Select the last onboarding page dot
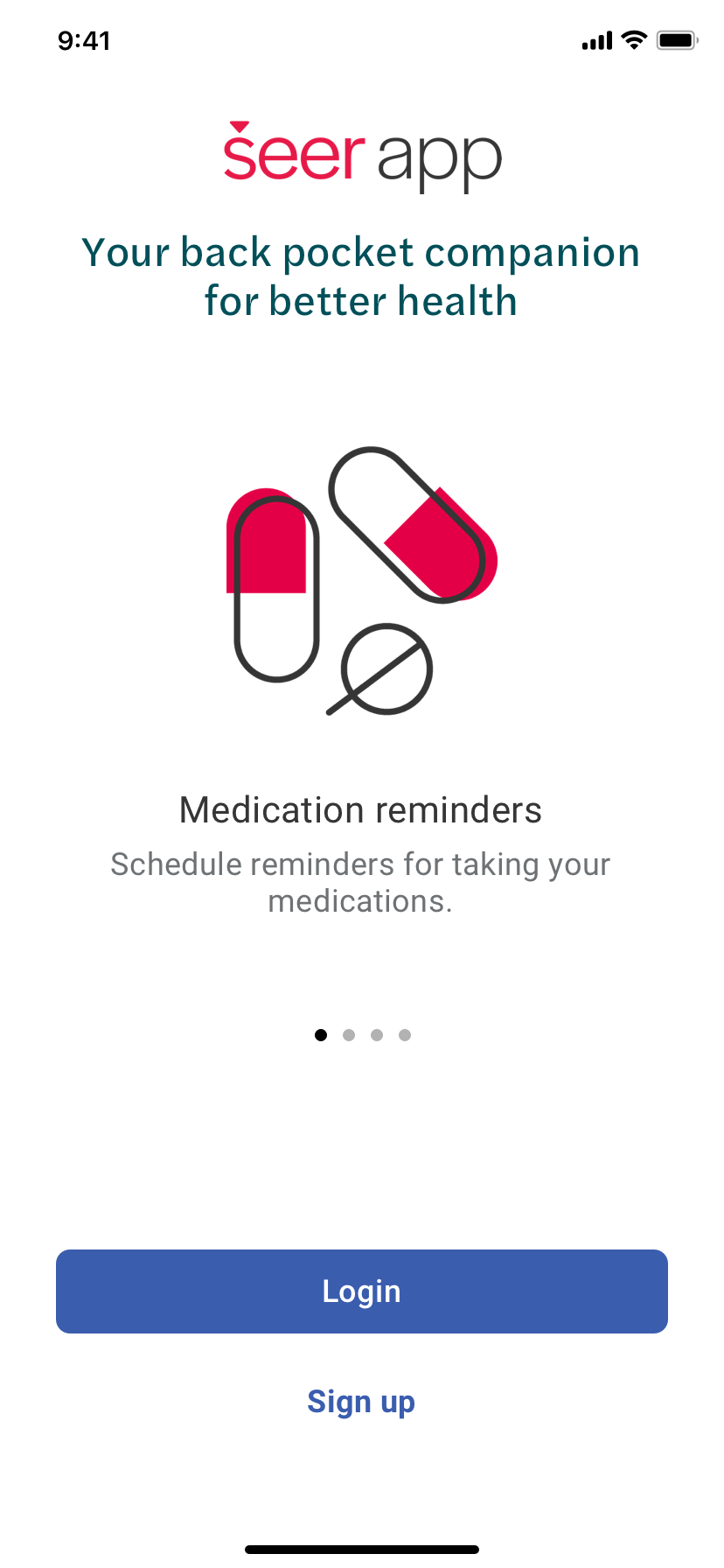 [405, 1035]
